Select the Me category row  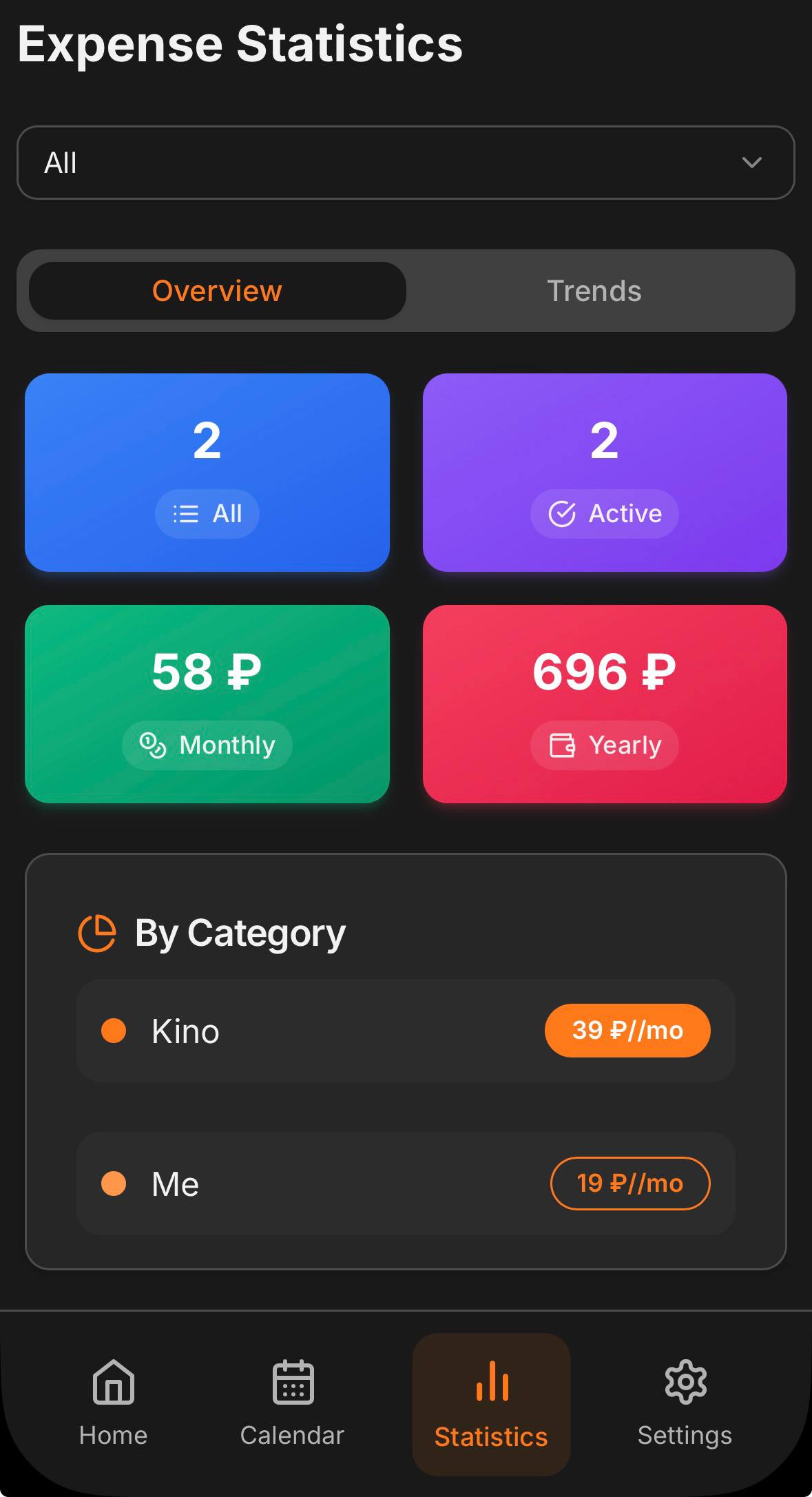pyautogui.click(x=310, y=1183)
